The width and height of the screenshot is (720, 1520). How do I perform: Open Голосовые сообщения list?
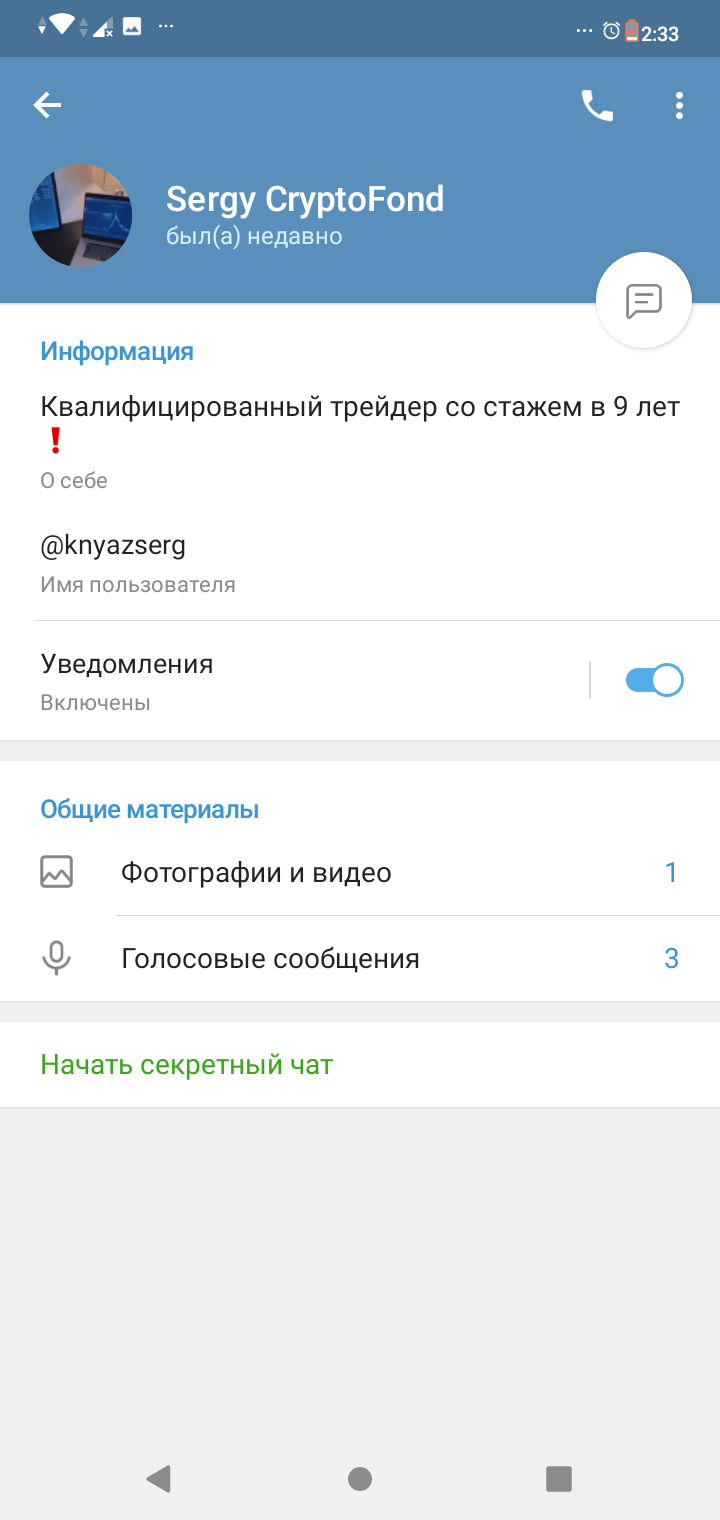[x=360, y=959]
